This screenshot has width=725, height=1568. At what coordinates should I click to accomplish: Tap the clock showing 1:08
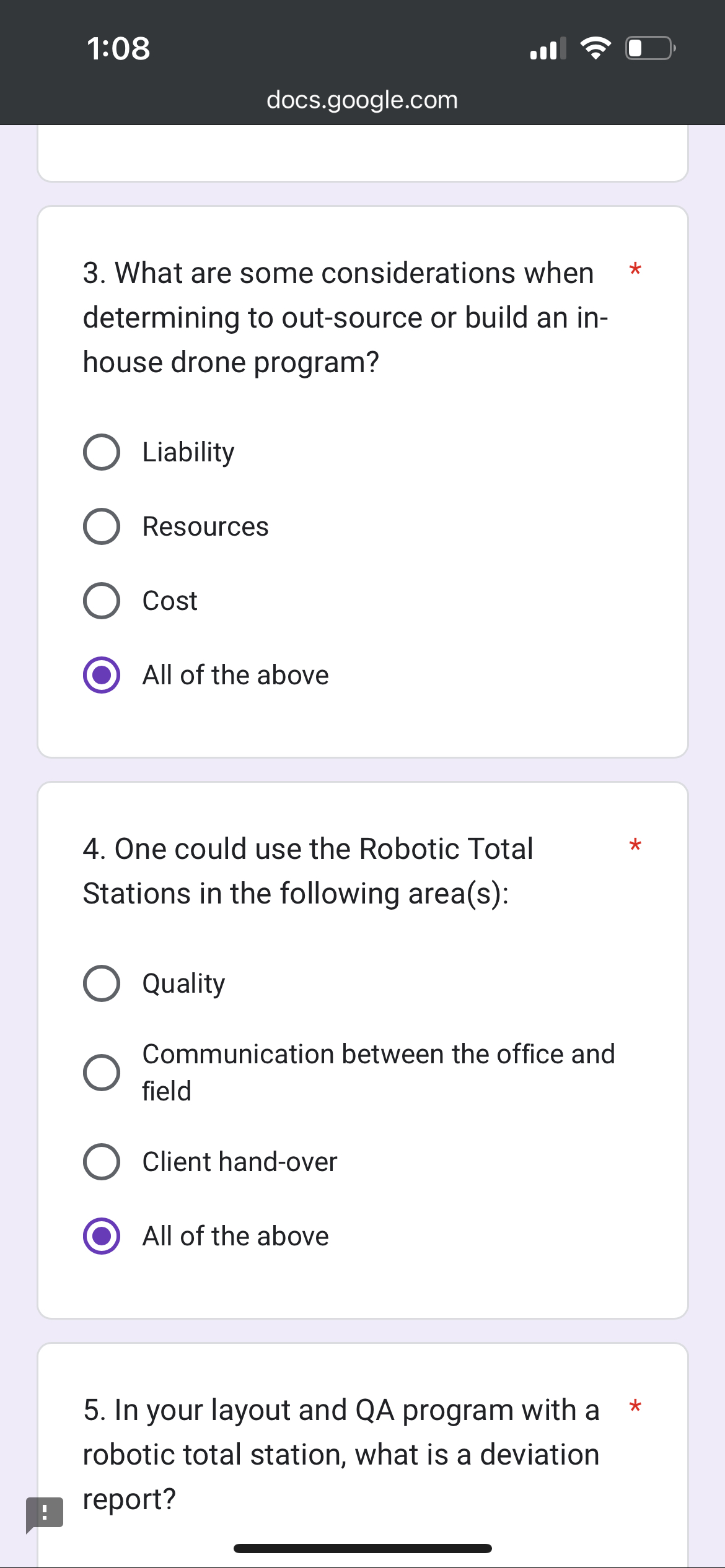[118, 49]
